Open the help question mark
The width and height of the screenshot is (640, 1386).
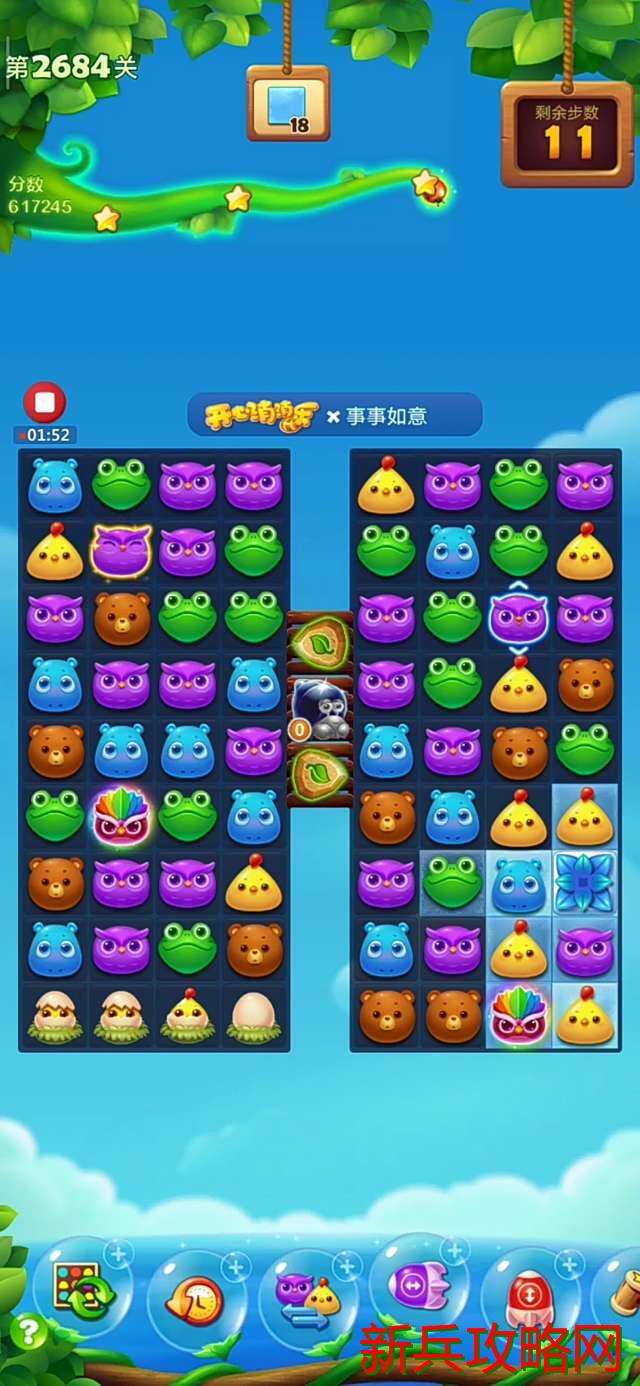[28, 1331]
